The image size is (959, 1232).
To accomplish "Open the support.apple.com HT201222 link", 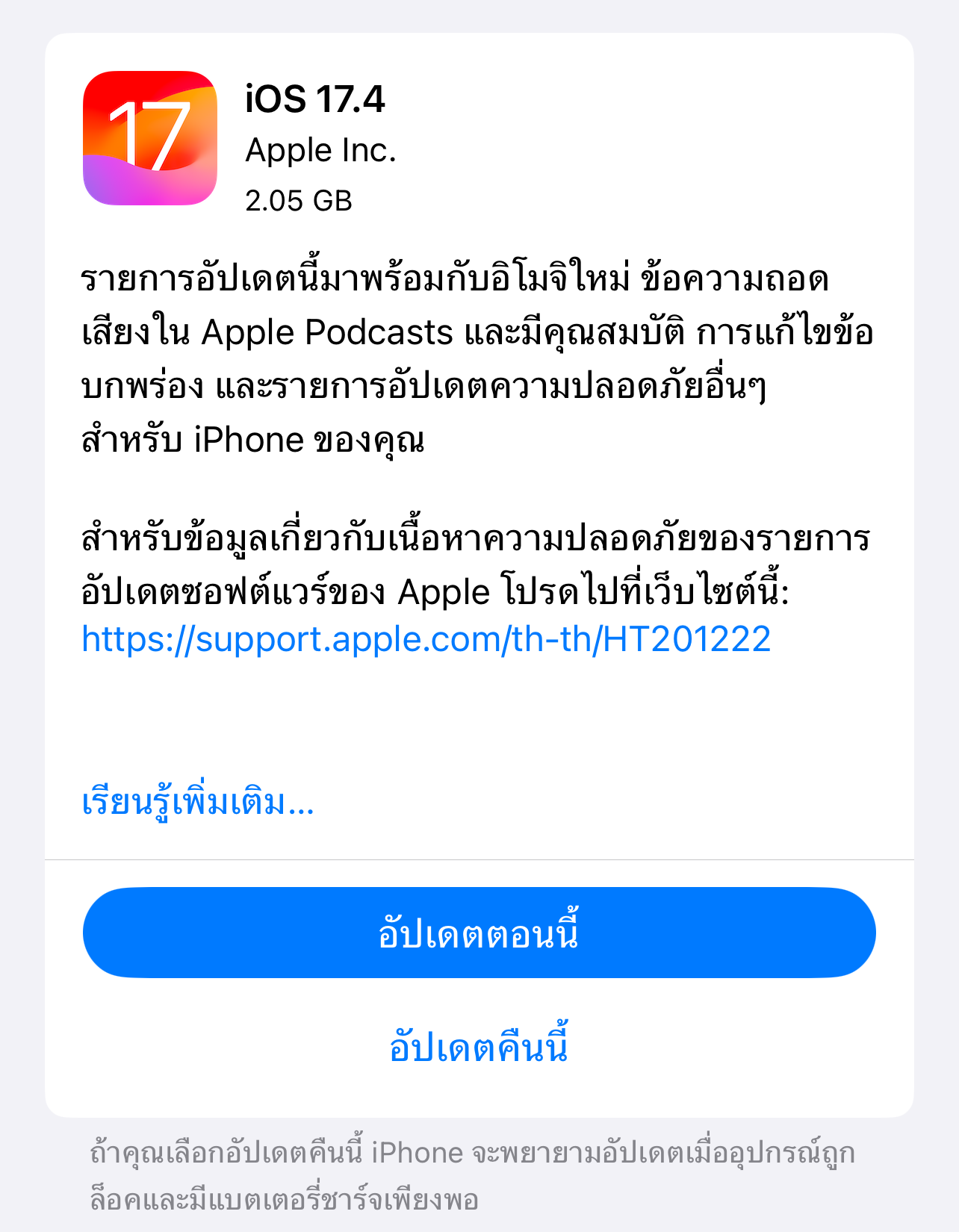I will 426,640.
